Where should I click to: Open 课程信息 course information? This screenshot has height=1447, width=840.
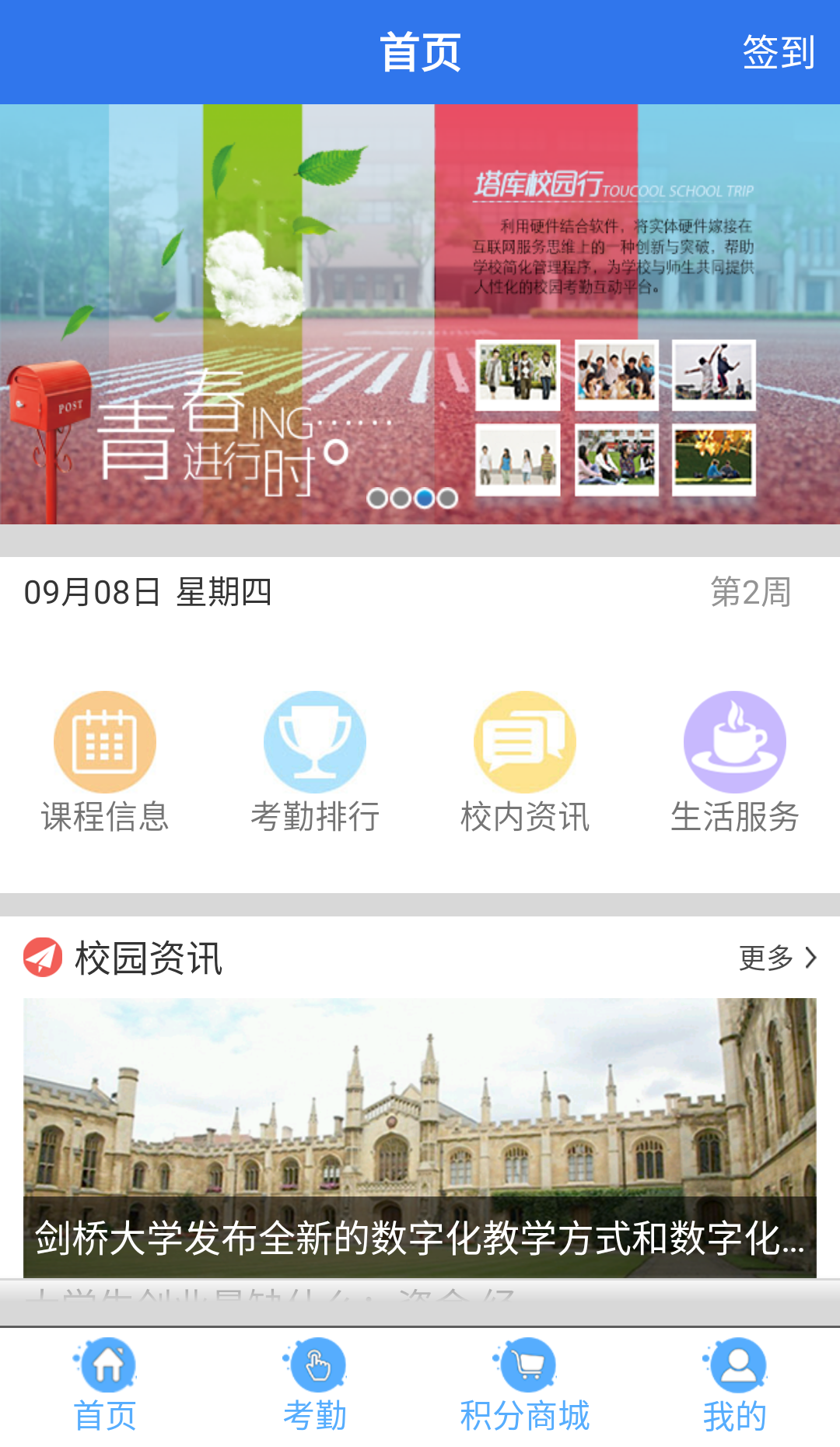click(105, 762)
